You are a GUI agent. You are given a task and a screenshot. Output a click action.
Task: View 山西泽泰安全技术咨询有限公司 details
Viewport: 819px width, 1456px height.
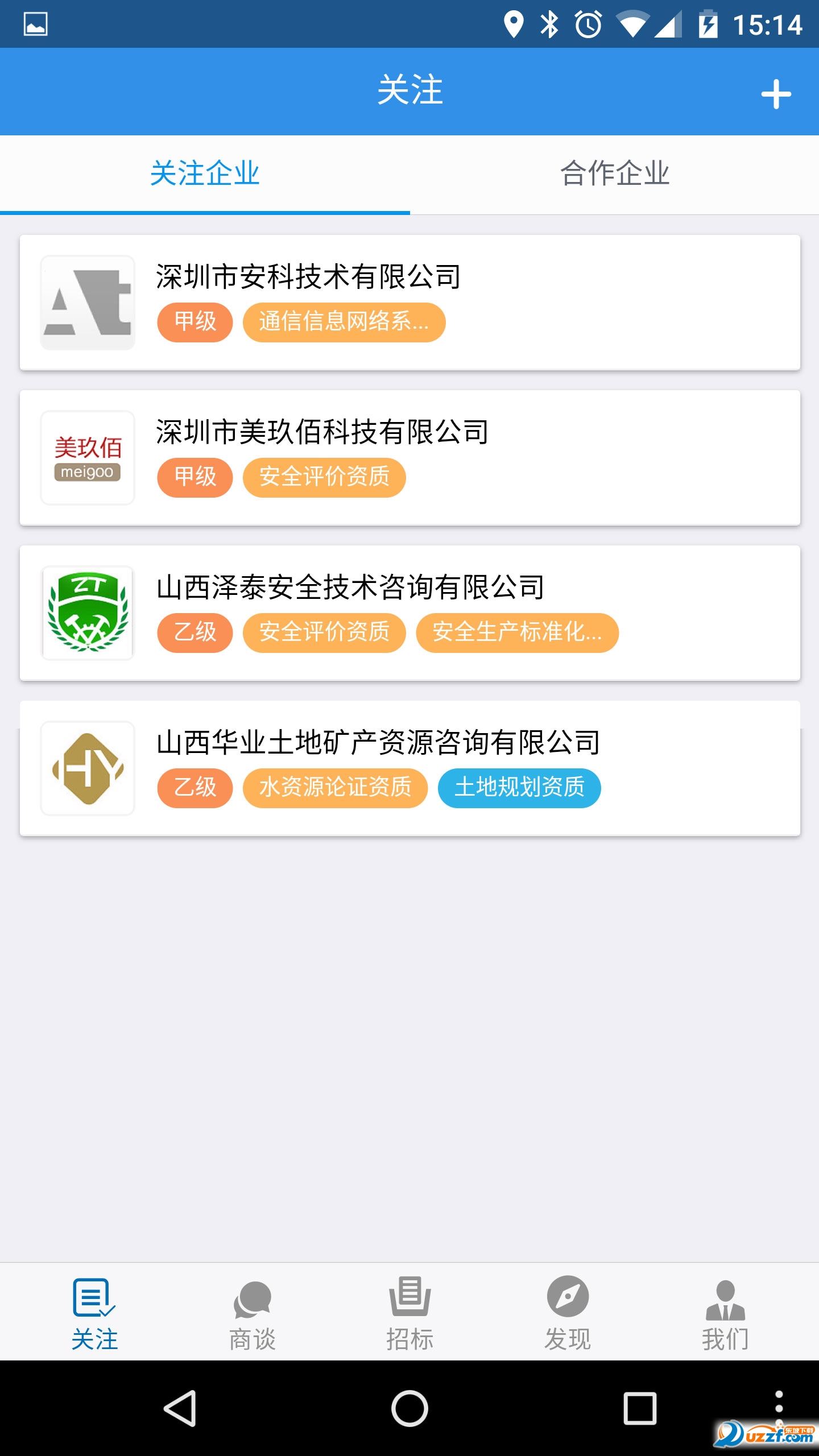409,613
